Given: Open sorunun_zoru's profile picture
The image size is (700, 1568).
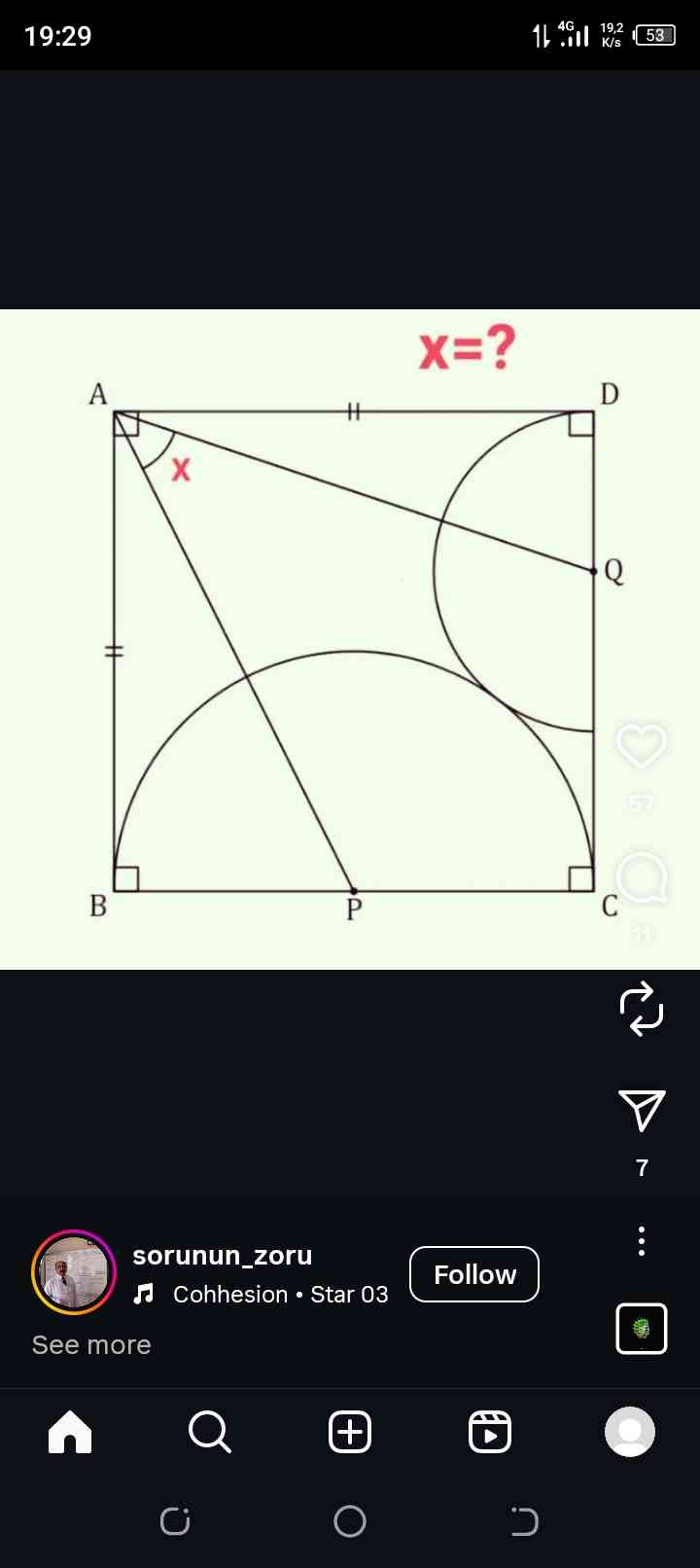Looking at the screenshot, I should click(x=74, y=1272).
